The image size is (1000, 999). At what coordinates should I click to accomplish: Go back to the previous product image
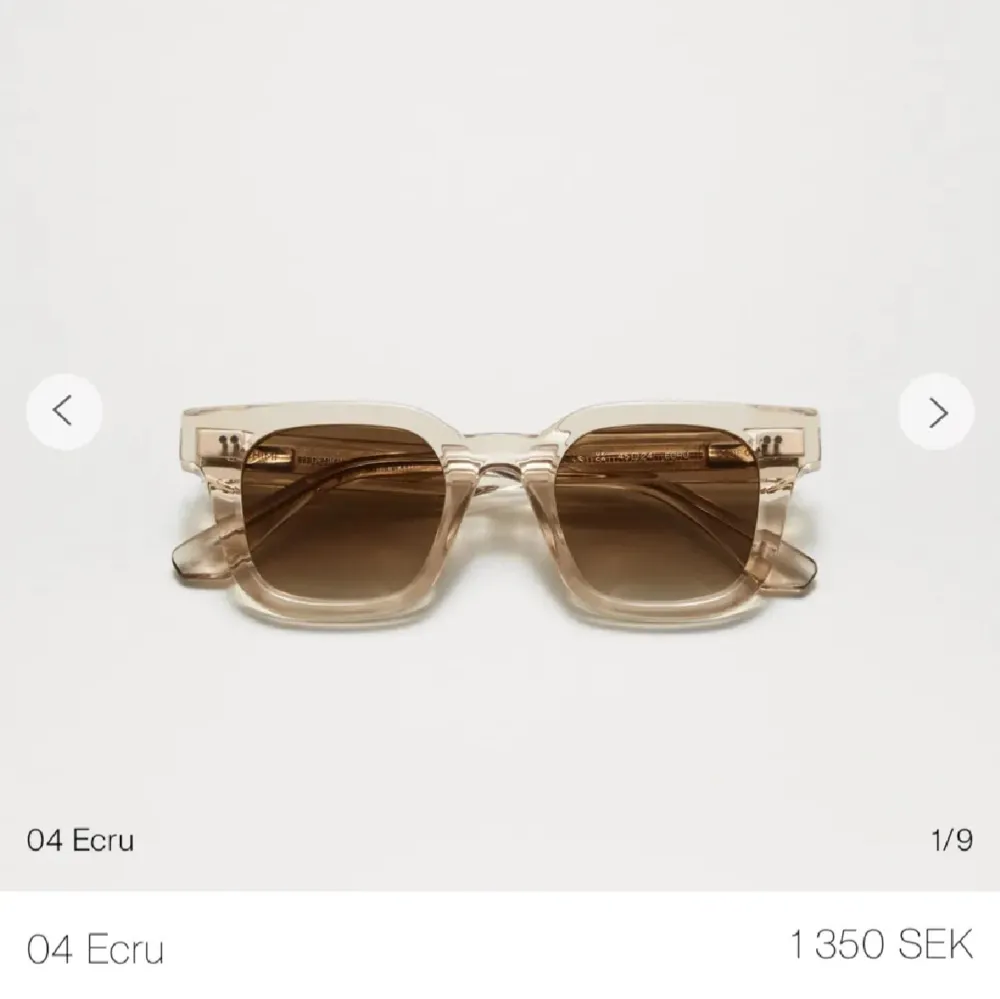click(63, 411)
